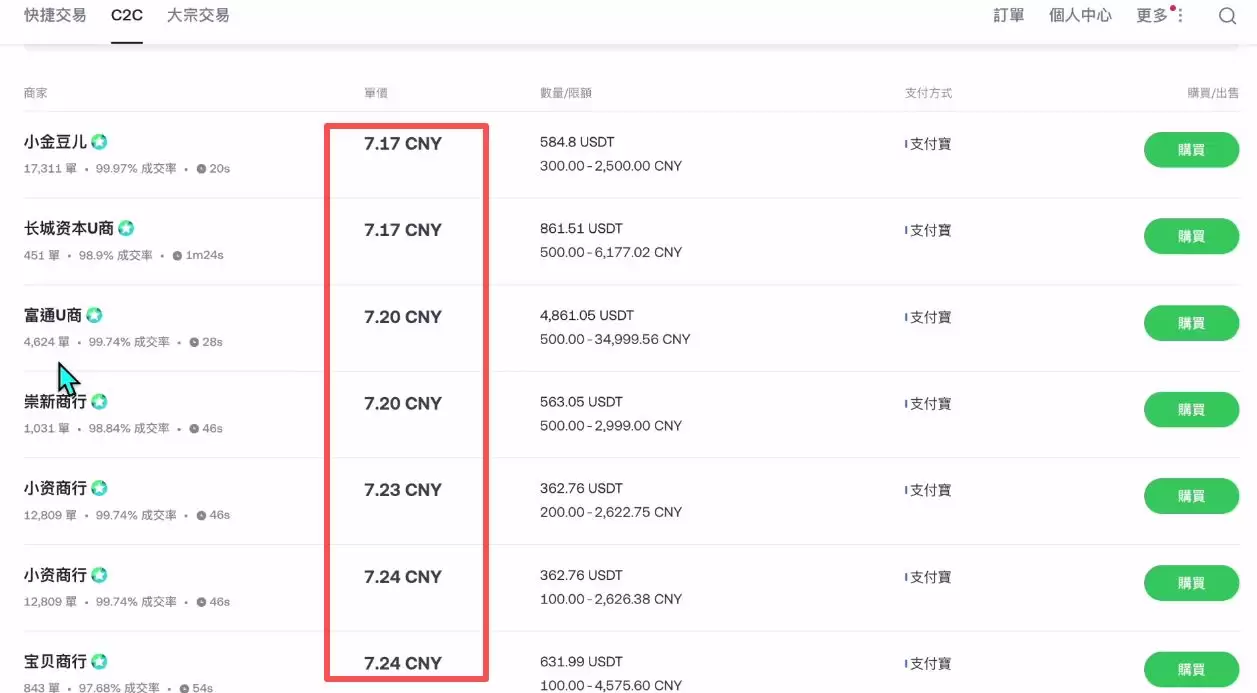Screen dimensions: 1257x693
Task: Open 崇新商行 merchant page
Action: (x=55, y=402)
